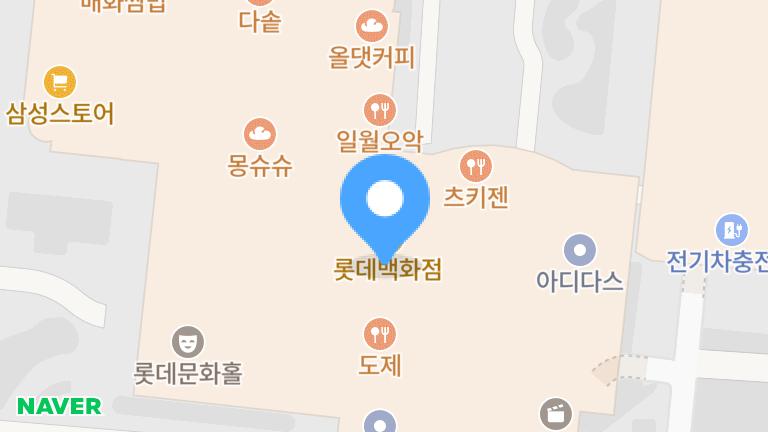Image resolution: width=768 pixels, height=432 pixels.
Task: Open the 롯데문화홀 theater marker
Action: click(188, 343)
